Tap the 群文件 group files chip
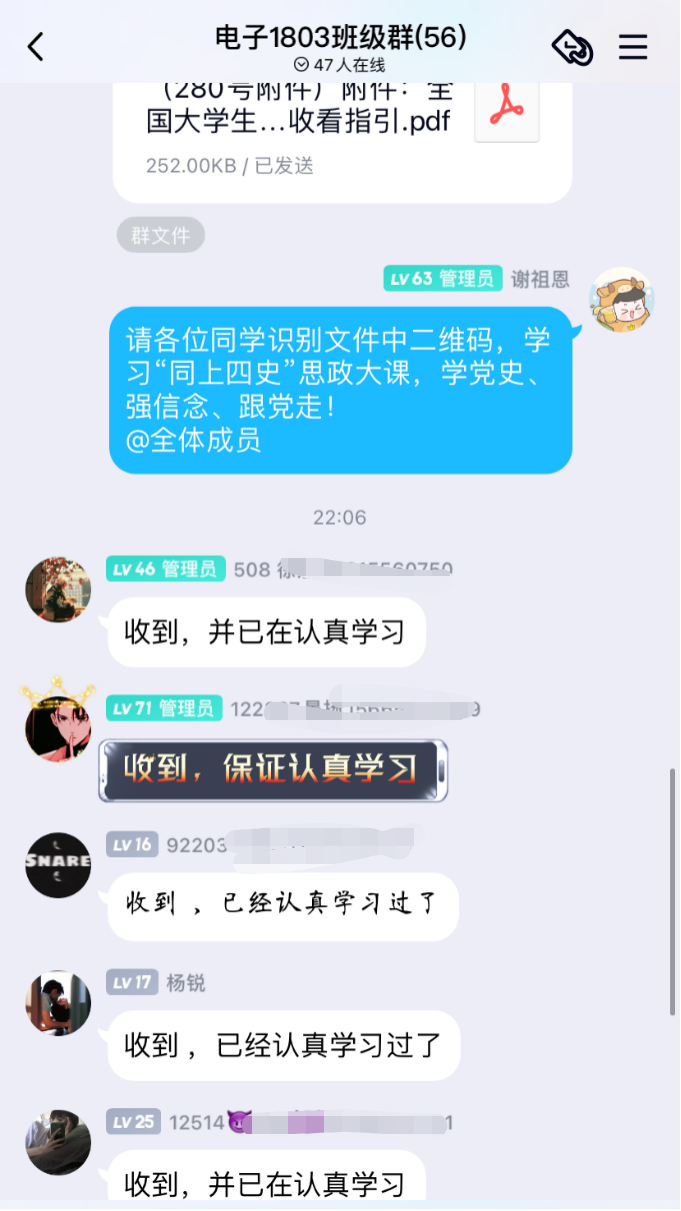The width and height of the screenshot is (681, 1211). (161, 235)
